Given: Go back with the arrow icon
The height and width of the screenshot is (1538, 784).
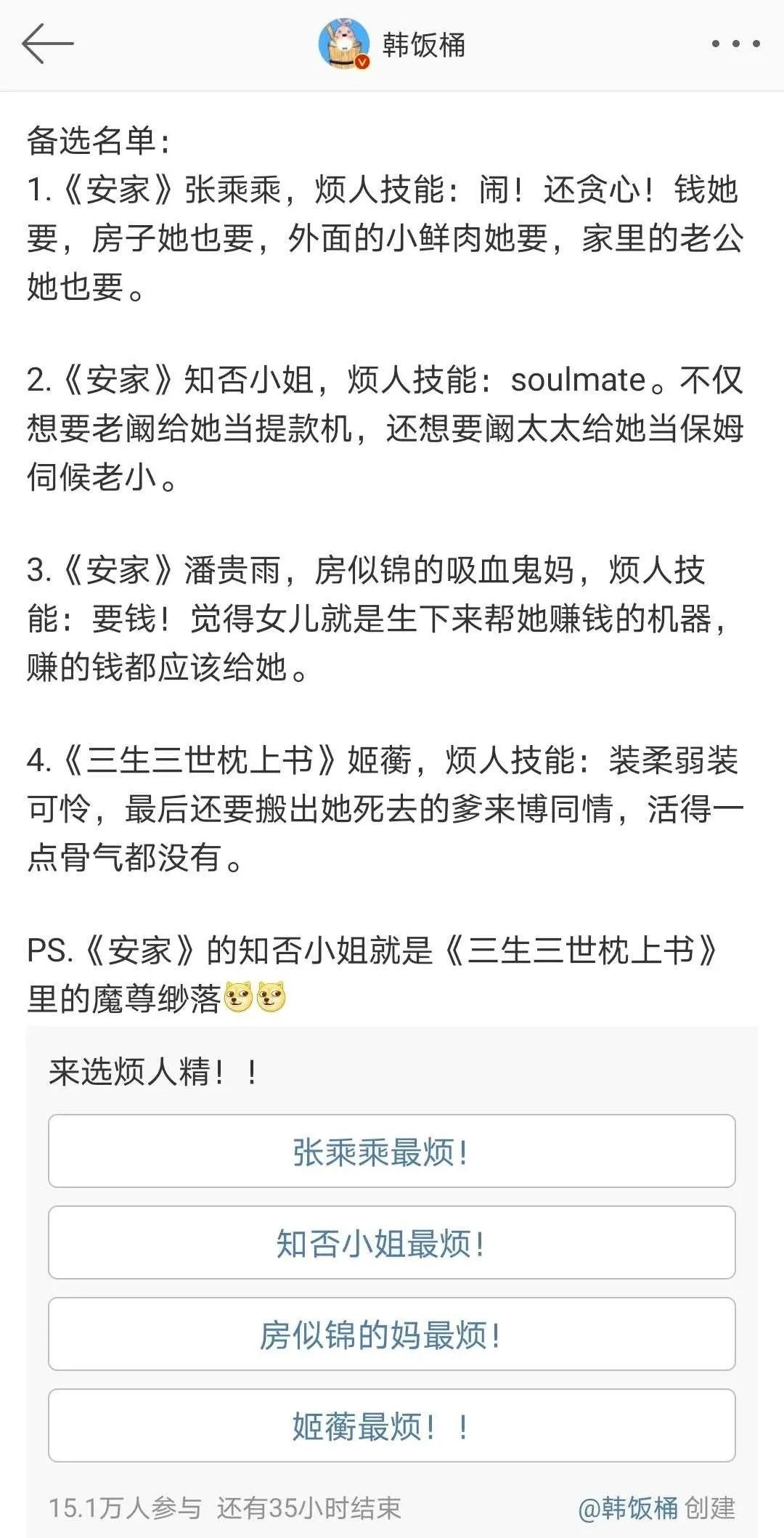Looking at the screenshot, I should point(48,44).
